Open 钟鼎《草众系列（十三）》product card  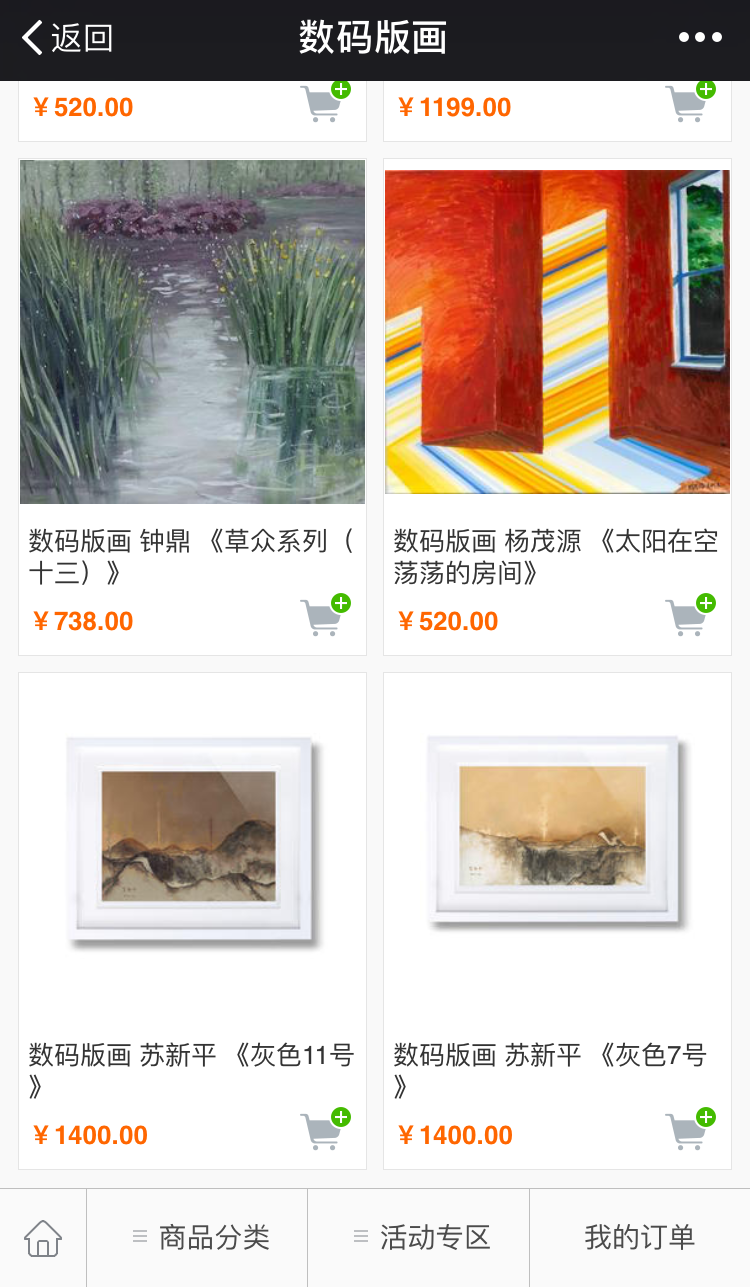[x=192, y=407]
